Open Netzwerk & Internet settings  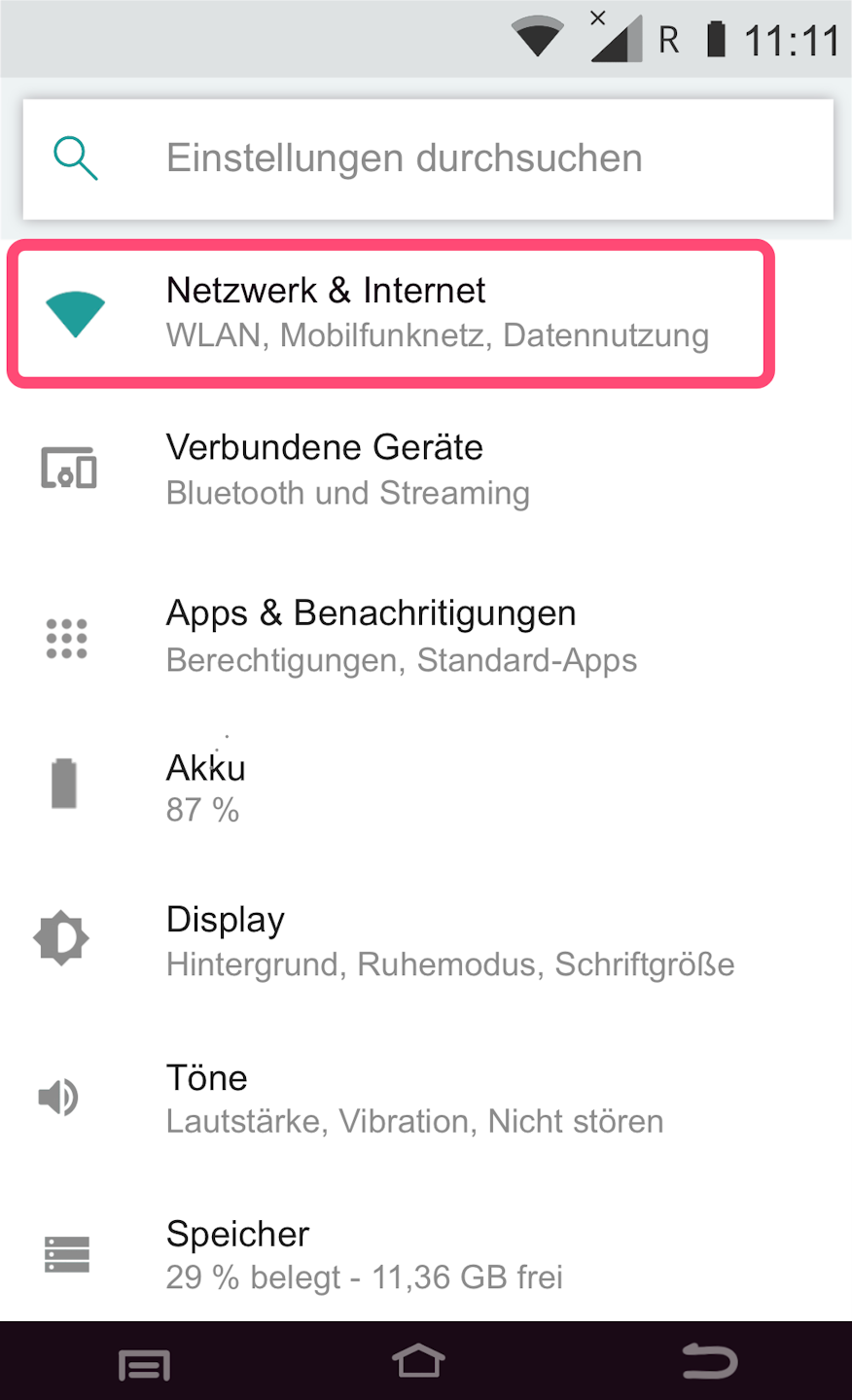coord(391,313)
